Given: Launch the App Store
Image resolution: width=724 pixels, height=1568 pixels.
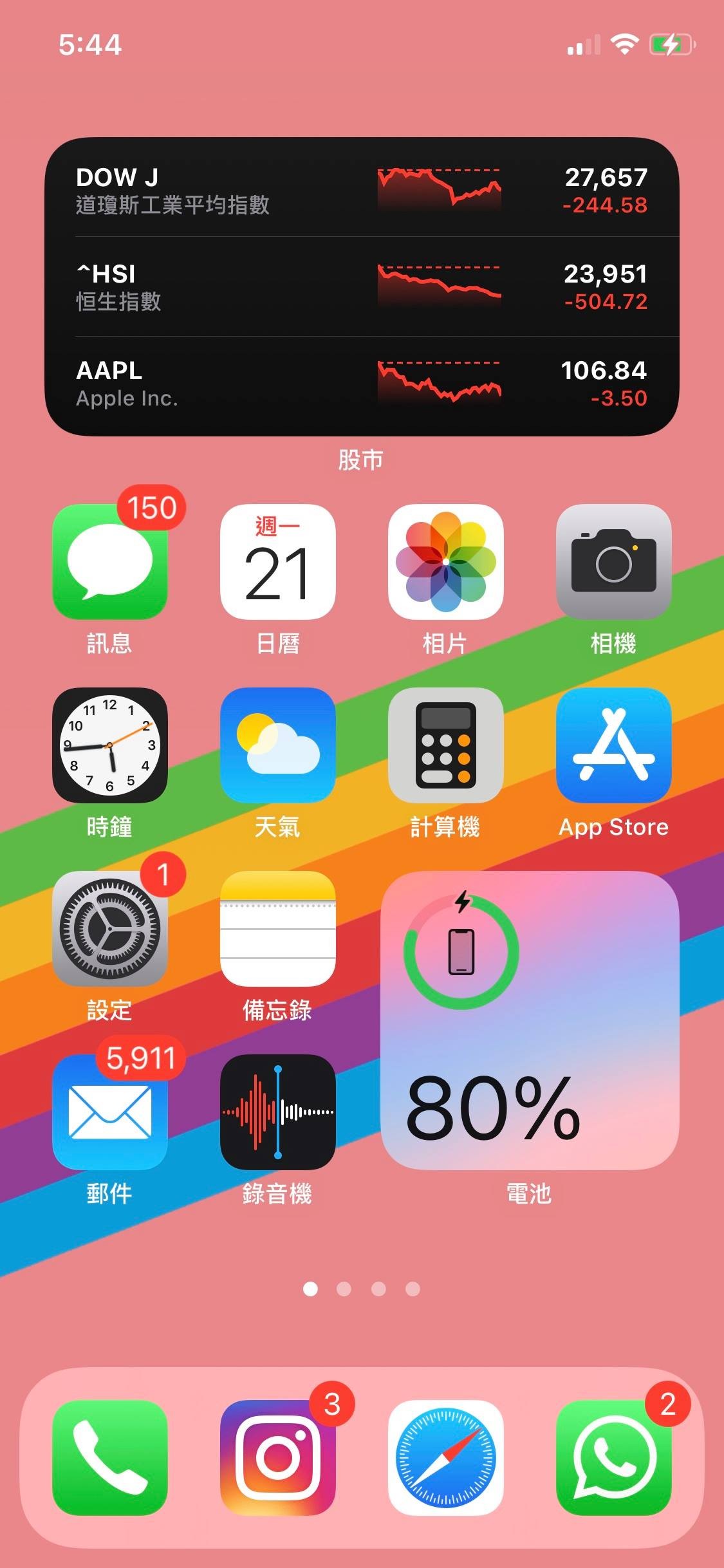Looking at the screenshot, I should (613, 745).
